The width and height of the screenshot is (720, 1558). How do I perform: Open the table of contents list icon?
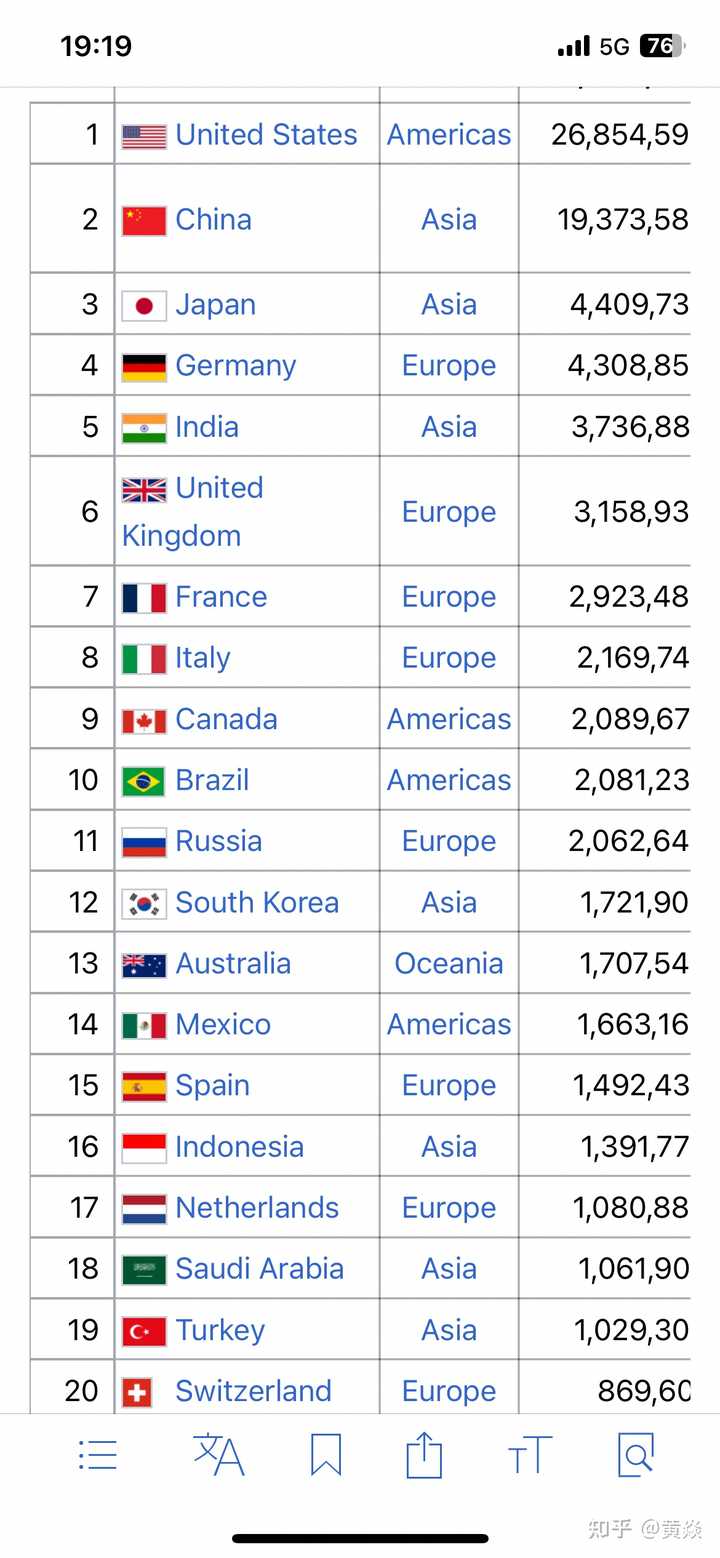[98, 1455]
